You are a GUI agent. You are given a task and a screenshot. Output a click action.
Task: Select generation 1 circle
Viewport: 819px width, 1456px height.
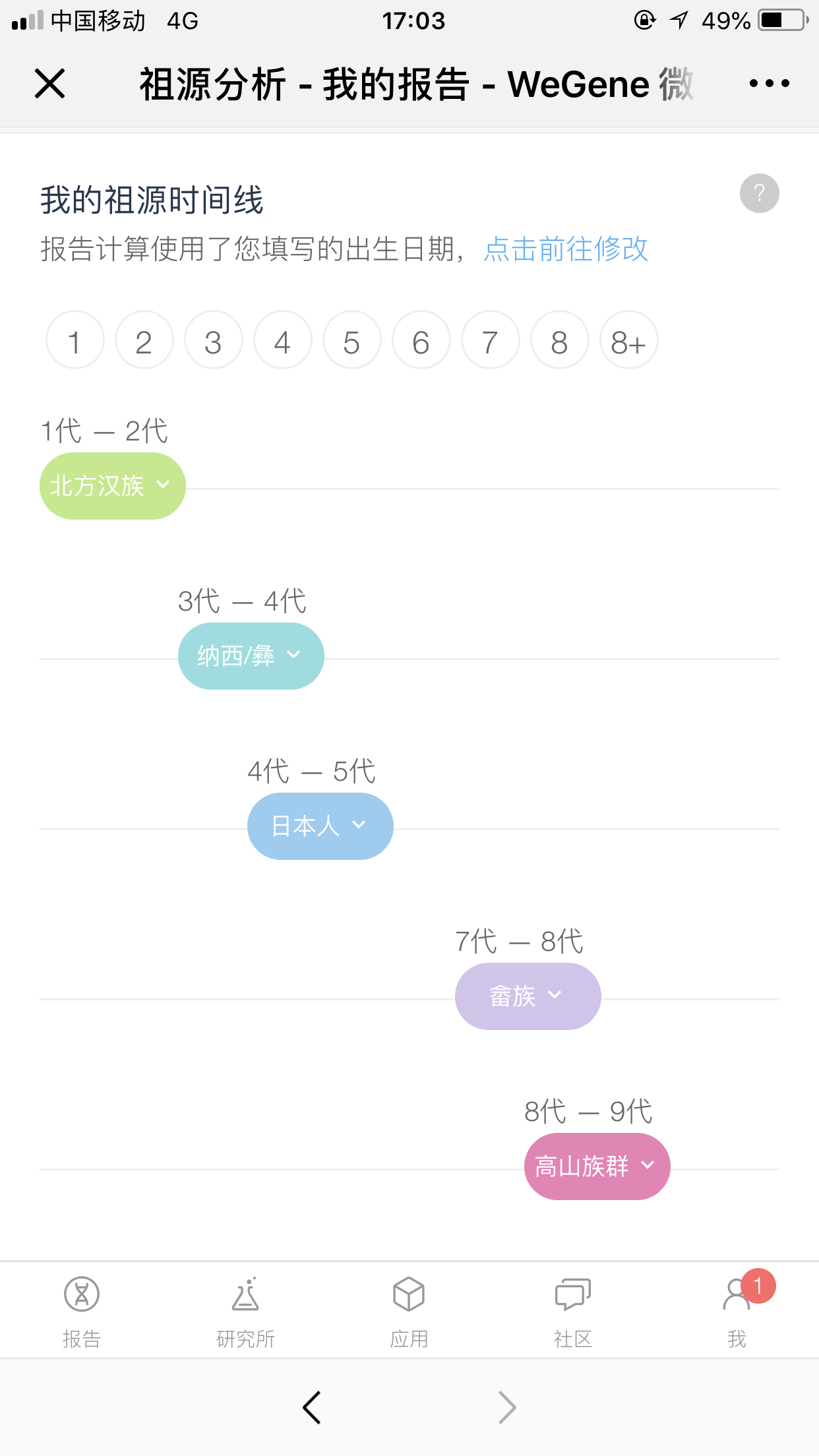(75, 340)
